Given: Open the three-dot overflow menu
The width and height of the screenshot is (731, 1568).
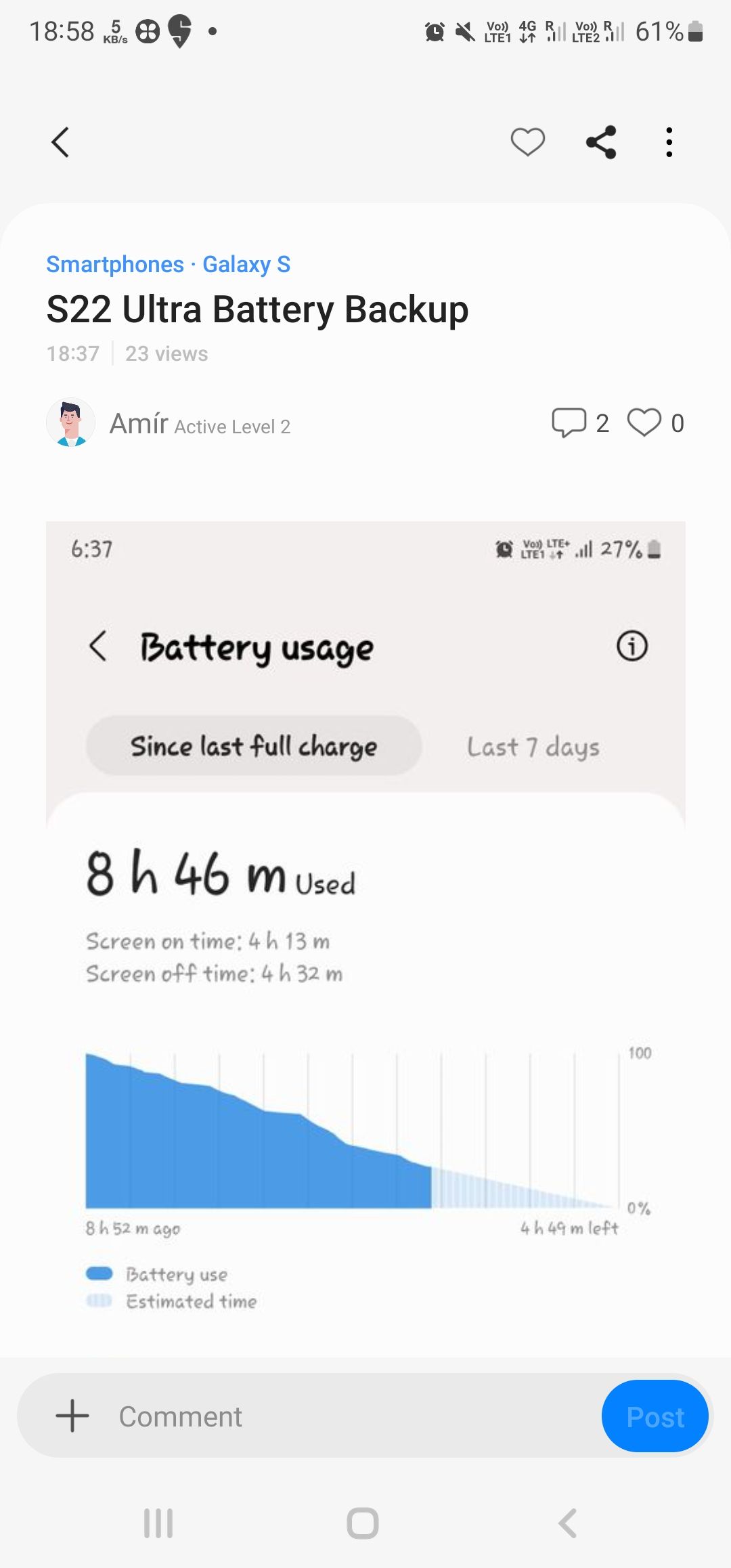Looking at the screenshot, I should coord(669,141).
